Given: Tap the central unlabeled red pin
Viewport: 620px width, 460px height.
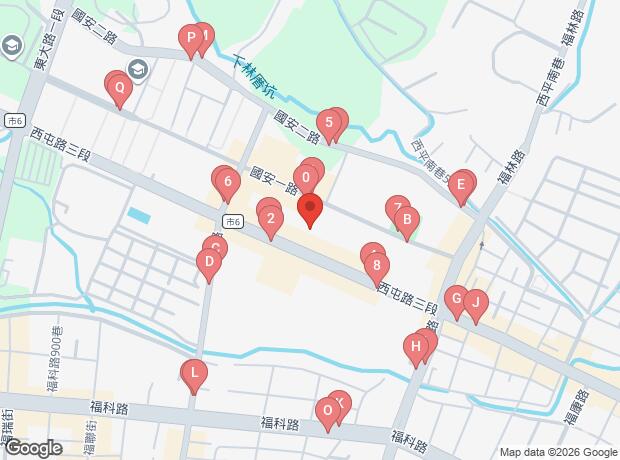Looking at the screenshot, I should [x=310, y=211].
